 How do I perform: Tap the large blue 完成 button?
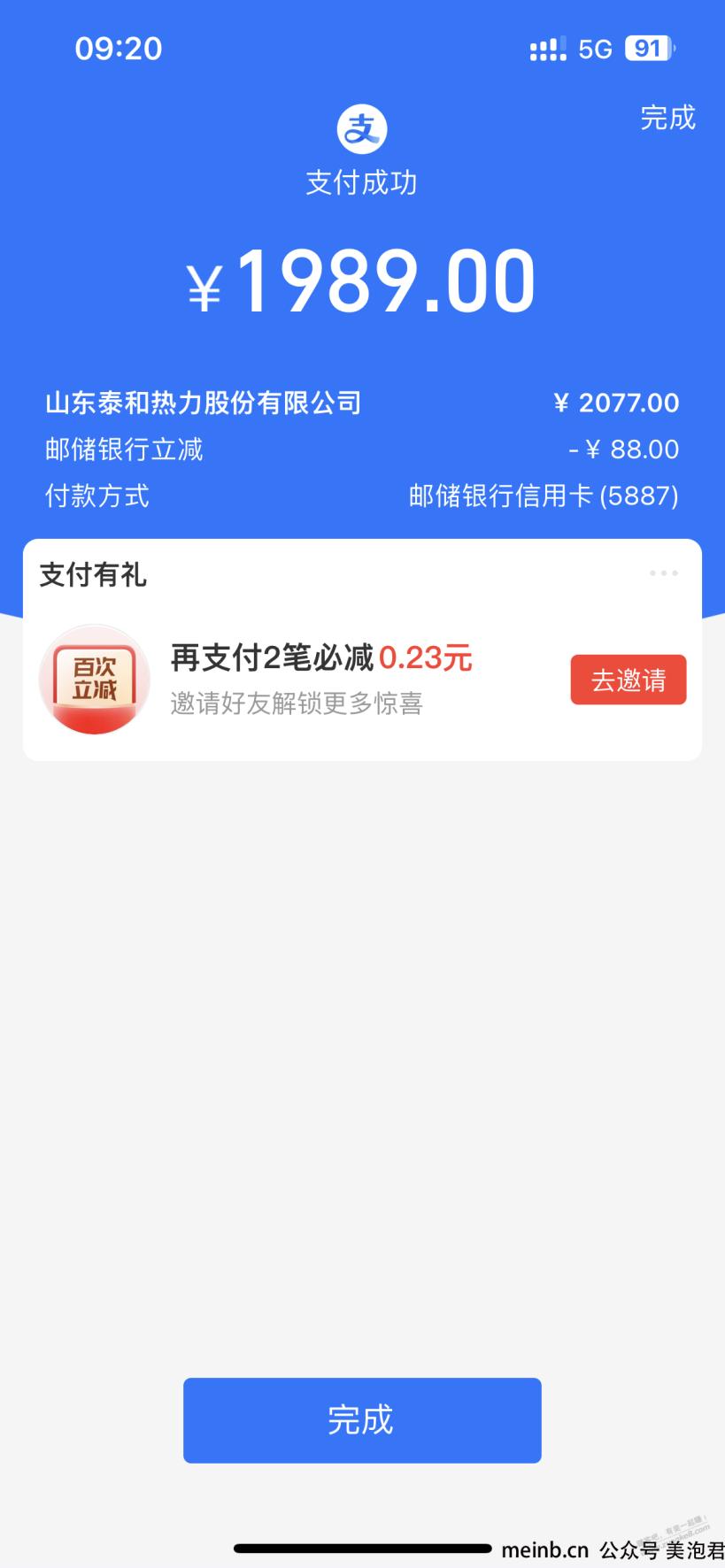[362, 1419]
